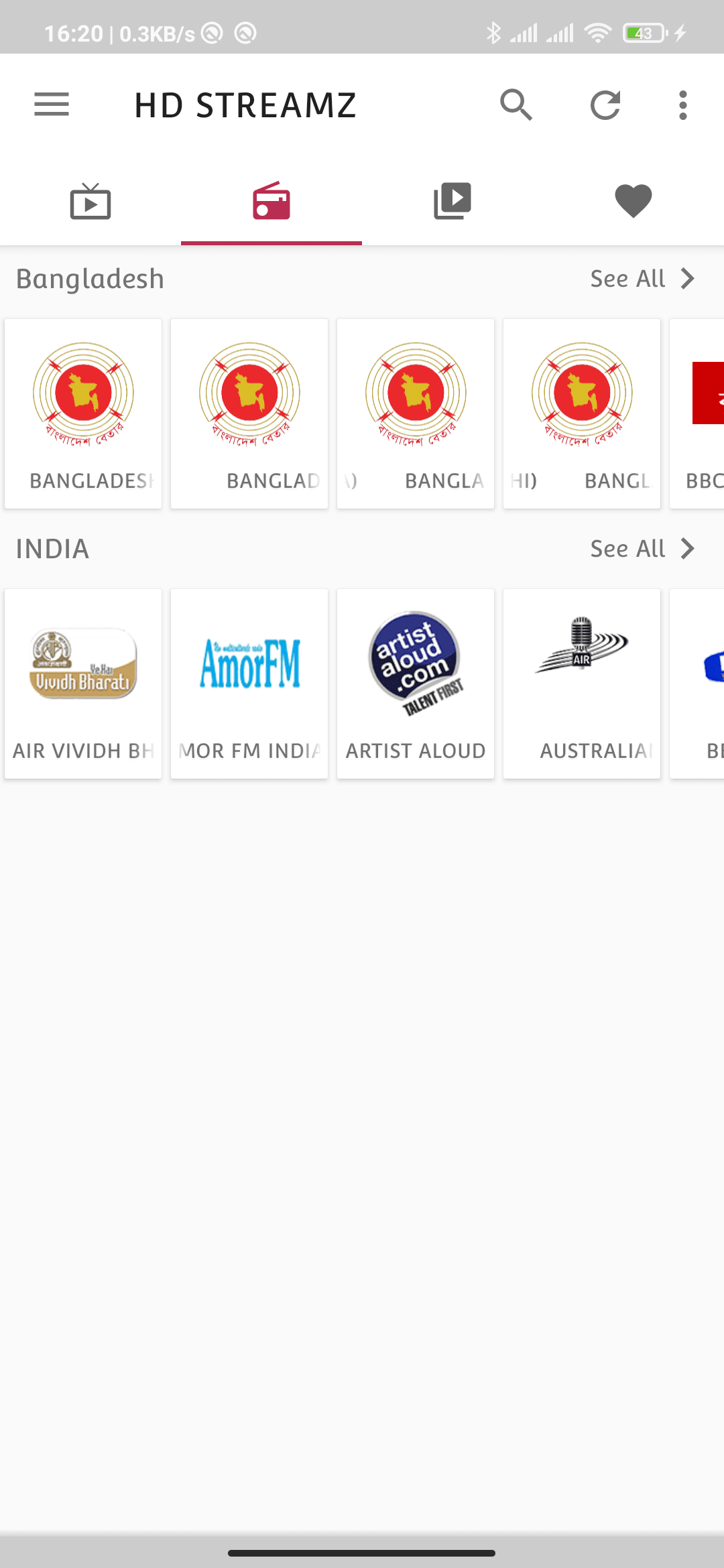Viewport: 724px width, 1568px height.
Task: Expand See All for Bangladesh stations
Action: tap(627, 278)
